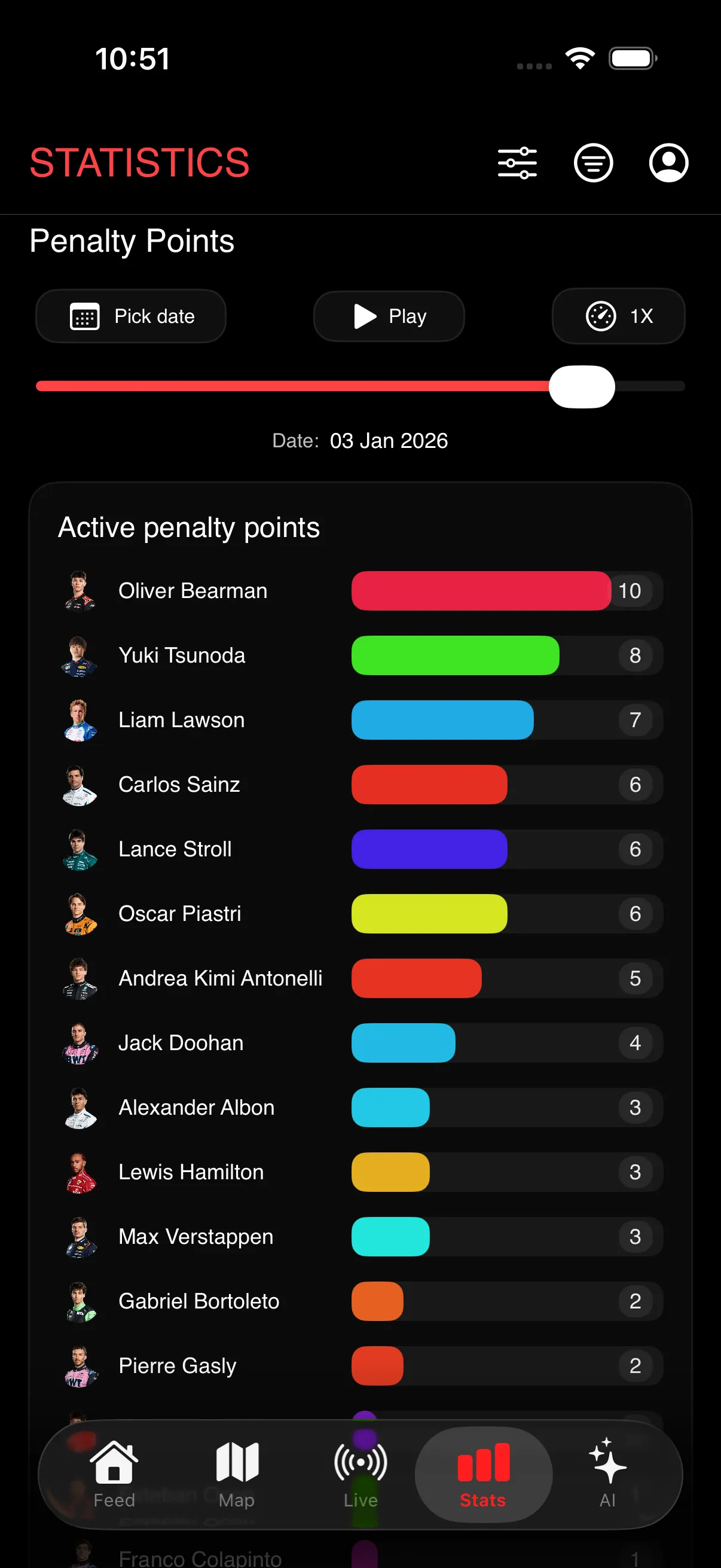The image size is (721, 1568).
Task: Toggle playback speed from 1X
Action: 618,316
